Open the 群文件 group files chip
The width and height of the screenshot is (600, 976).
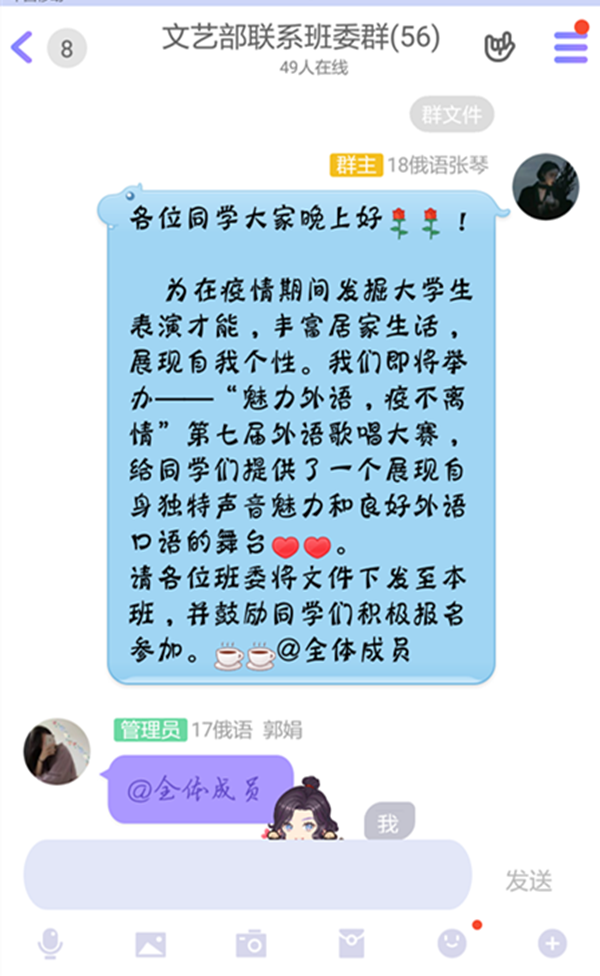[452, 115]
